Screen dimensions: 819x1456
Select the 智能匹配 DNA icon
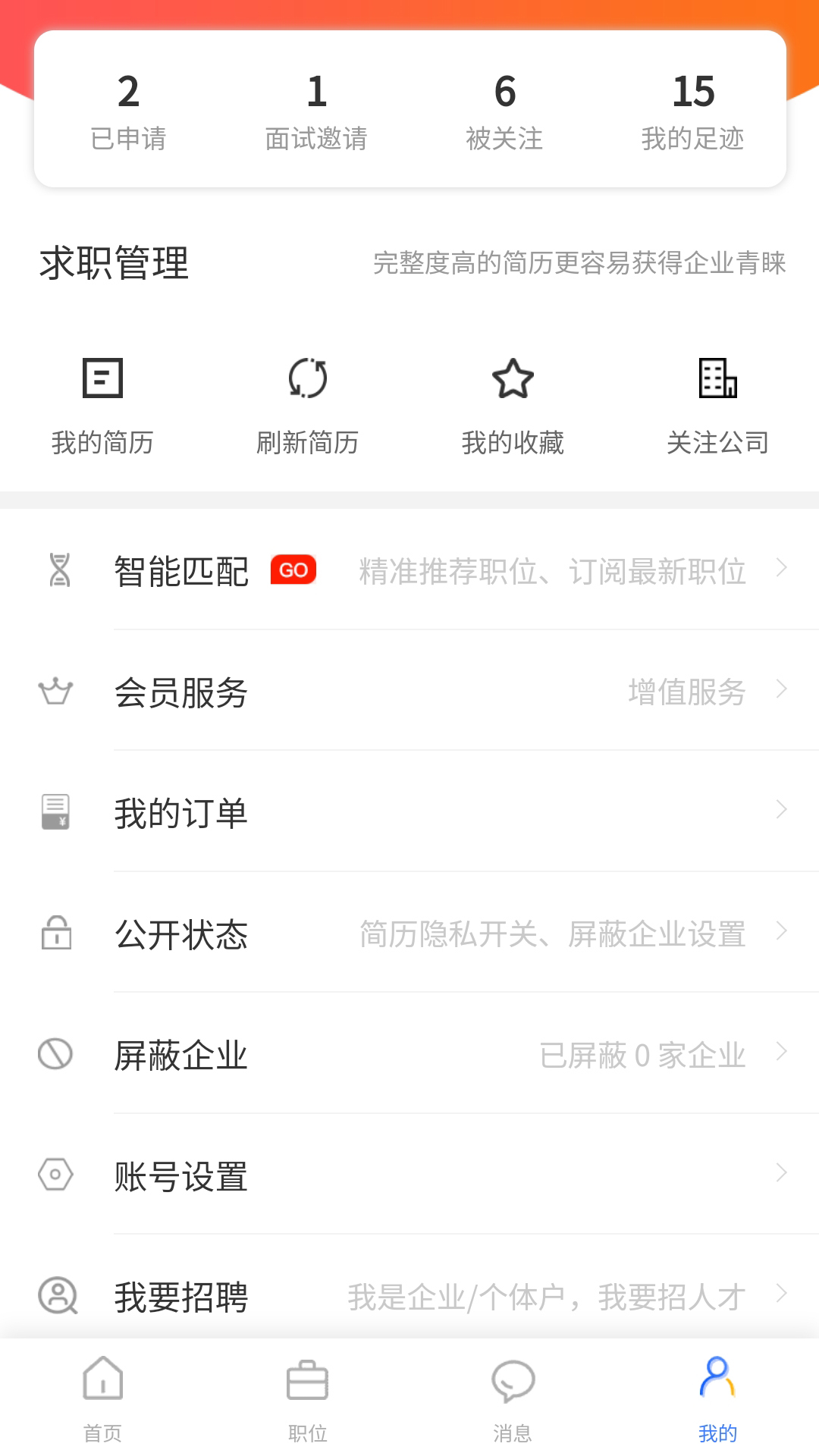point(57,570)
